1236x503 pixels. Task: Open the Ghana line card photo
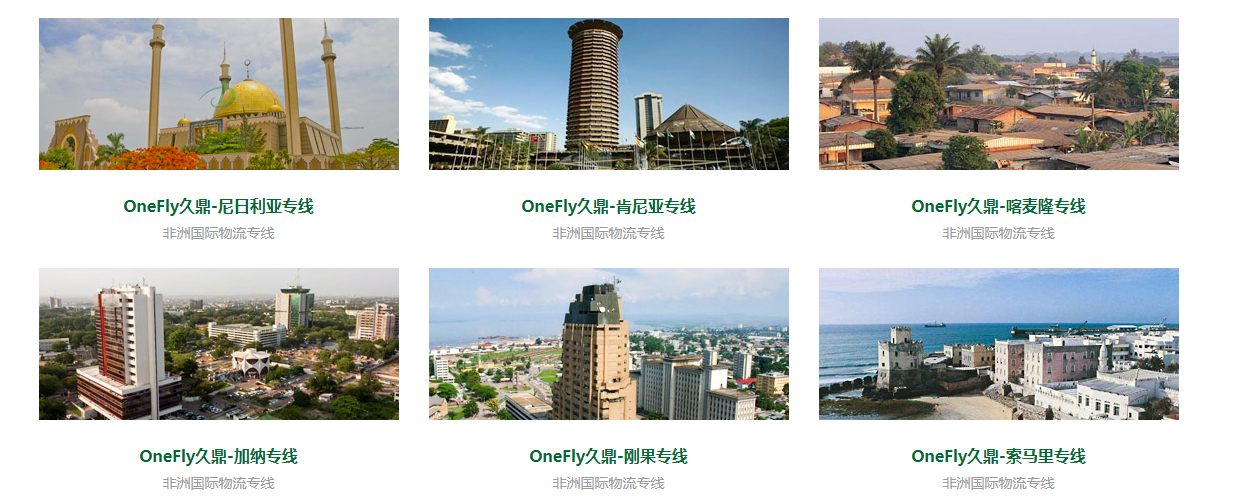coord(218,343)
